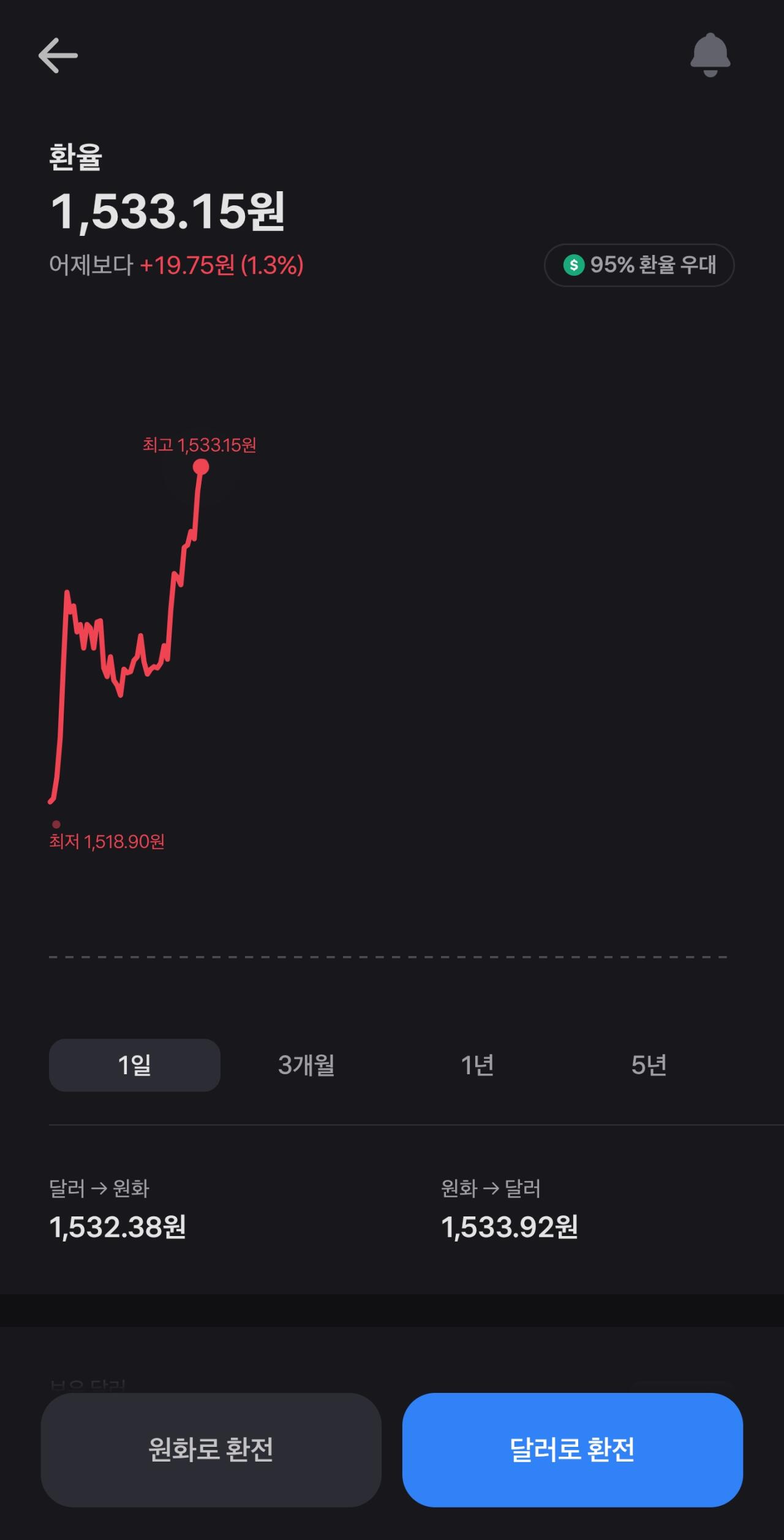The width and height of the screenshot is (784, 1540).
Task: View the 5년 exchange rate chart
Action: coord(649,1065)
